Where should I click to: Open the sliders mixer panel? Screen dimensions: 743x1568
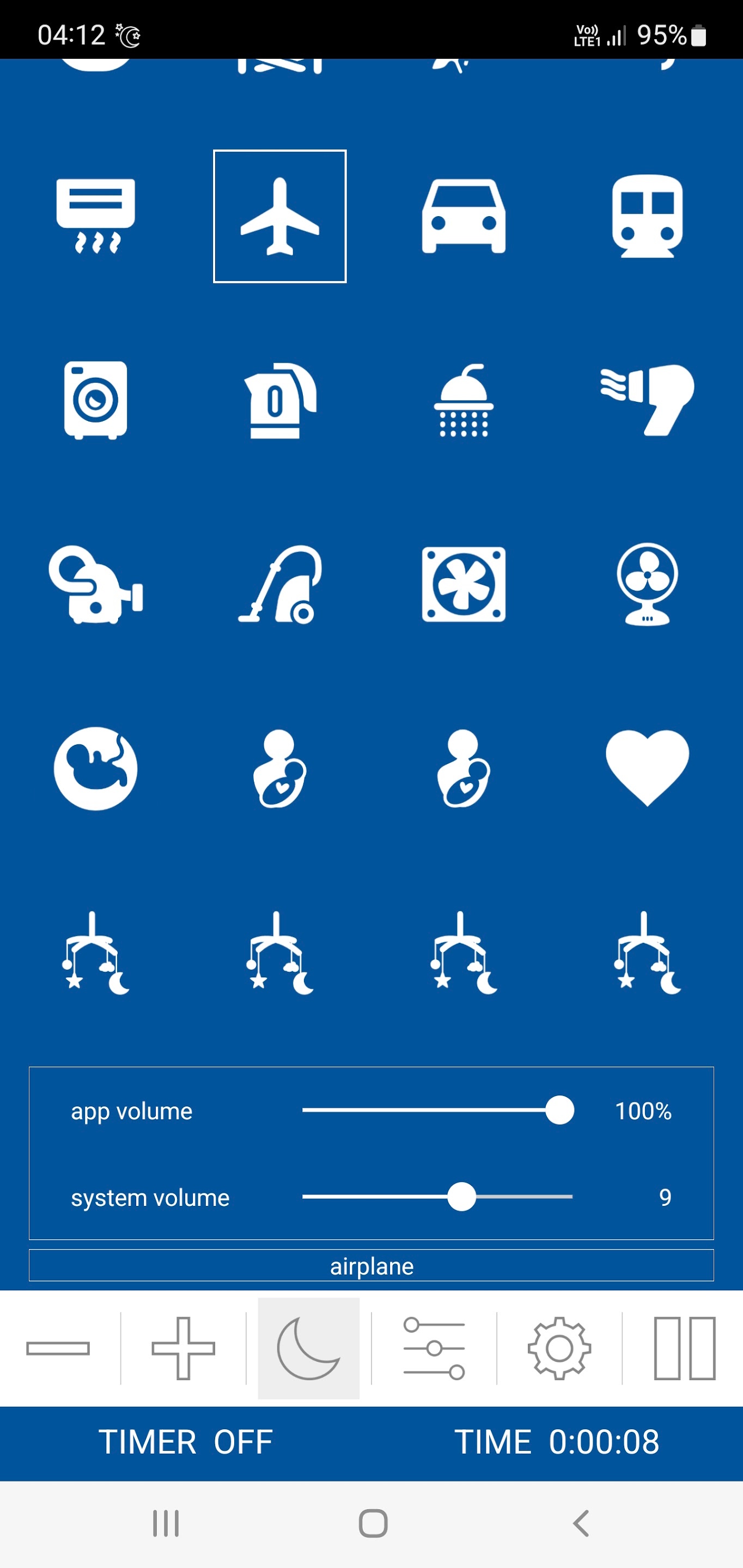click(434, 1348)
